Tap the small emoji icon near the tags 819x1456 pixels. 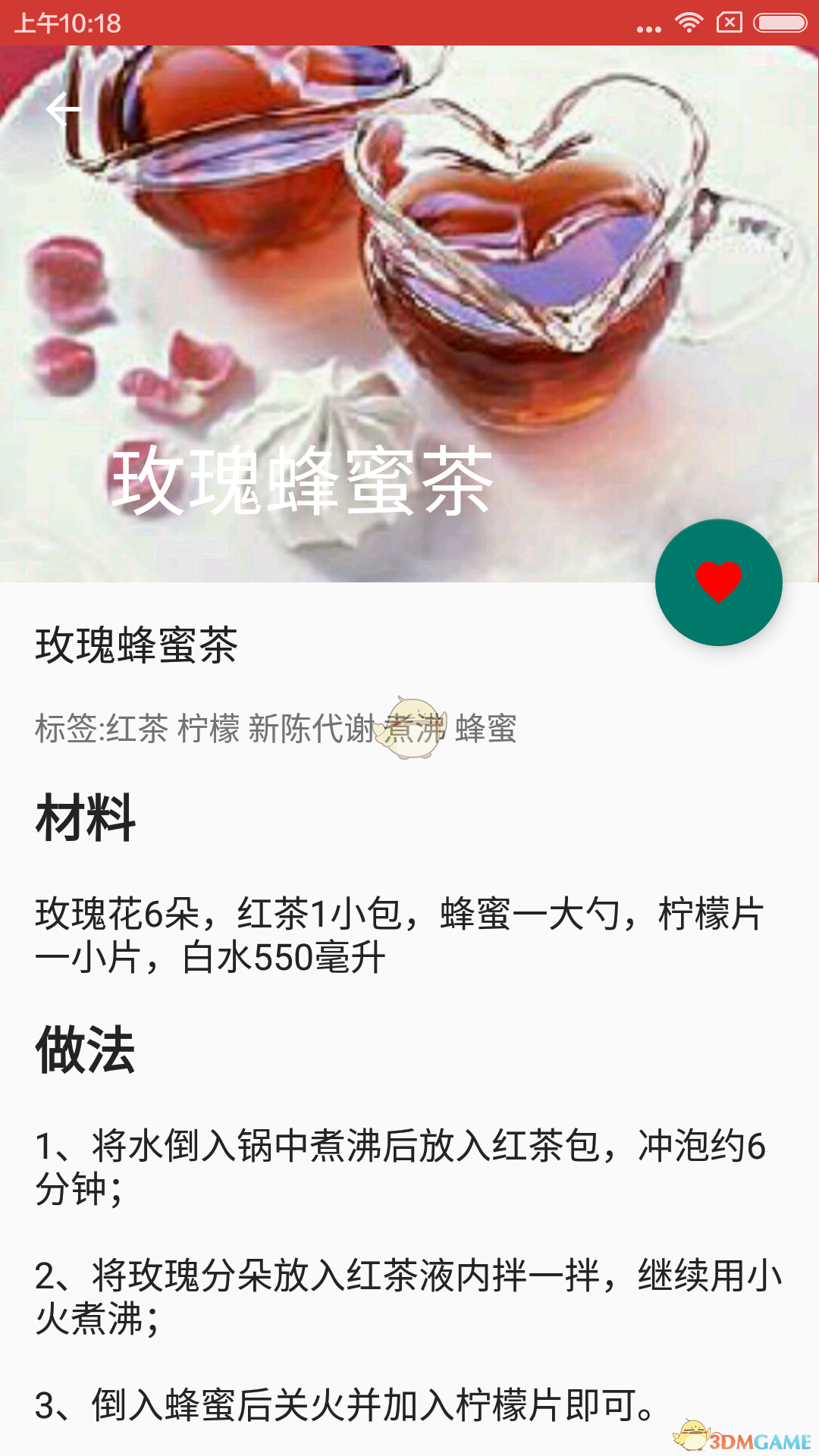point(411,730)
